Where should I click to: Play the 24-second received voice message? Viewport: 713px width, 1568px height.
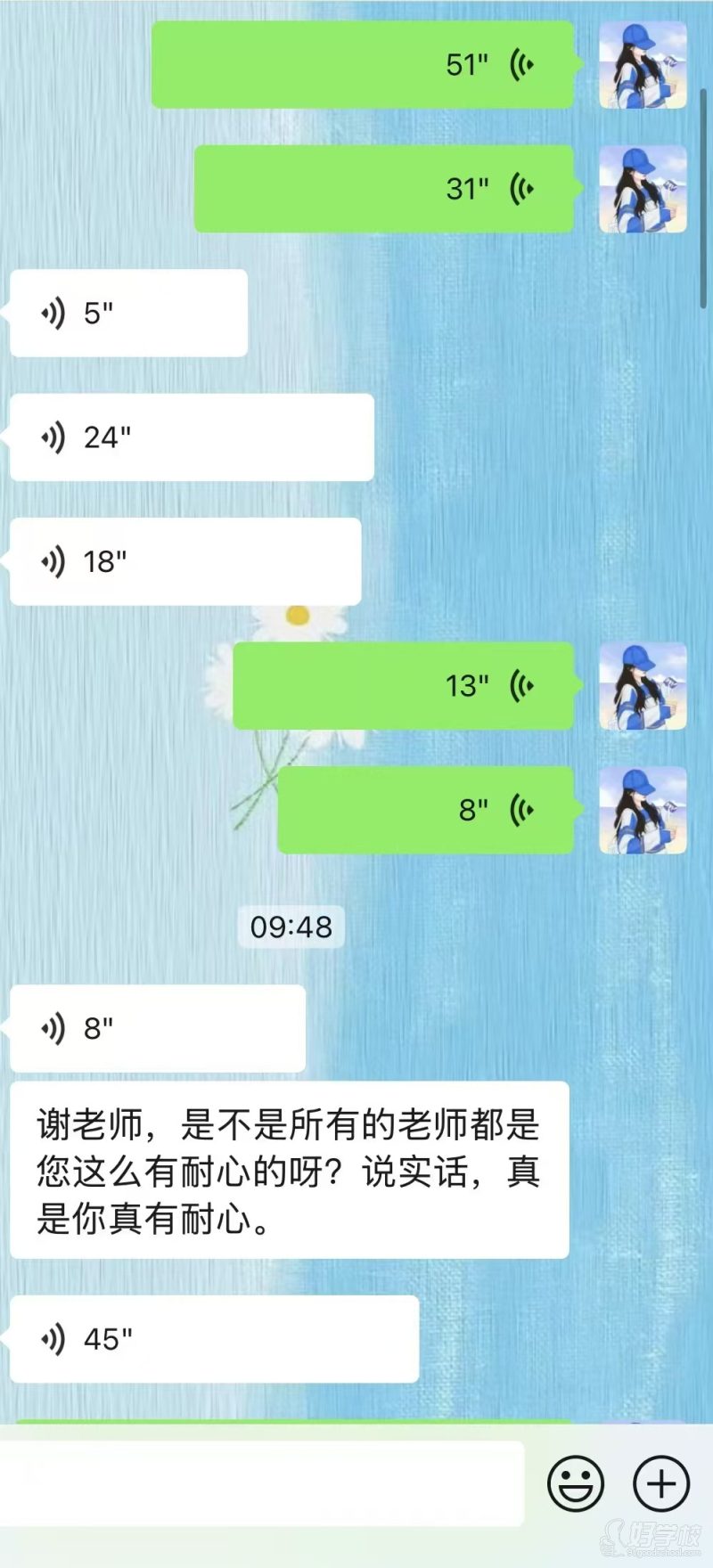[x=192, y=437]
